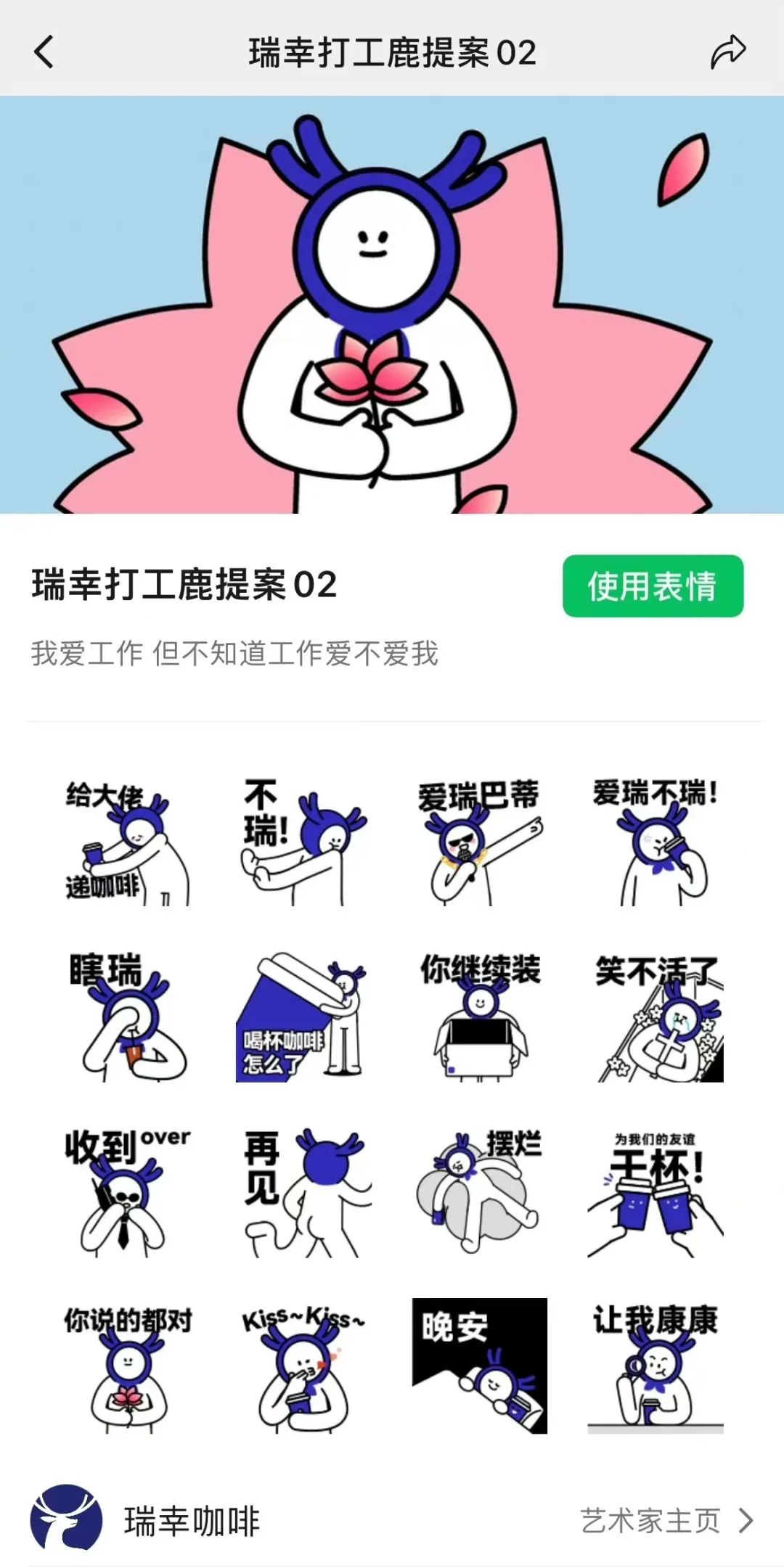Preview the 让我康康 sticker

click(x=655, y=1367)
